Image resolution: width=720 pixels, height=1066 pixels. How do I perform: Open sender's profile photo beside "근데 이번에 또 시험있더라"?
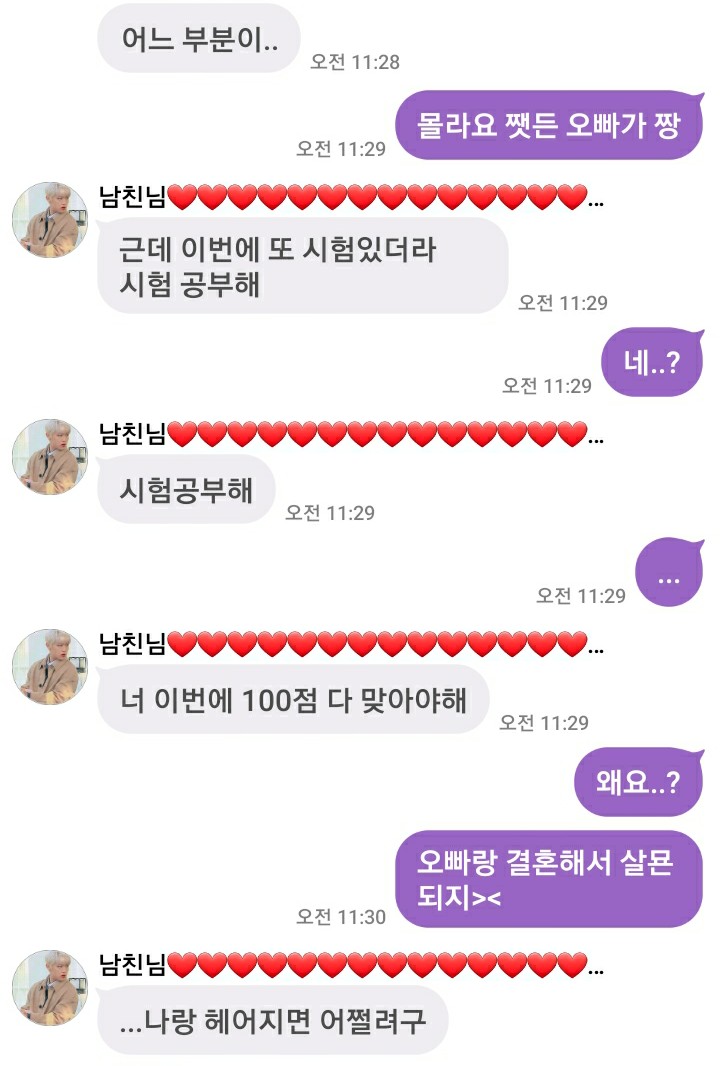tap(50, 221)
